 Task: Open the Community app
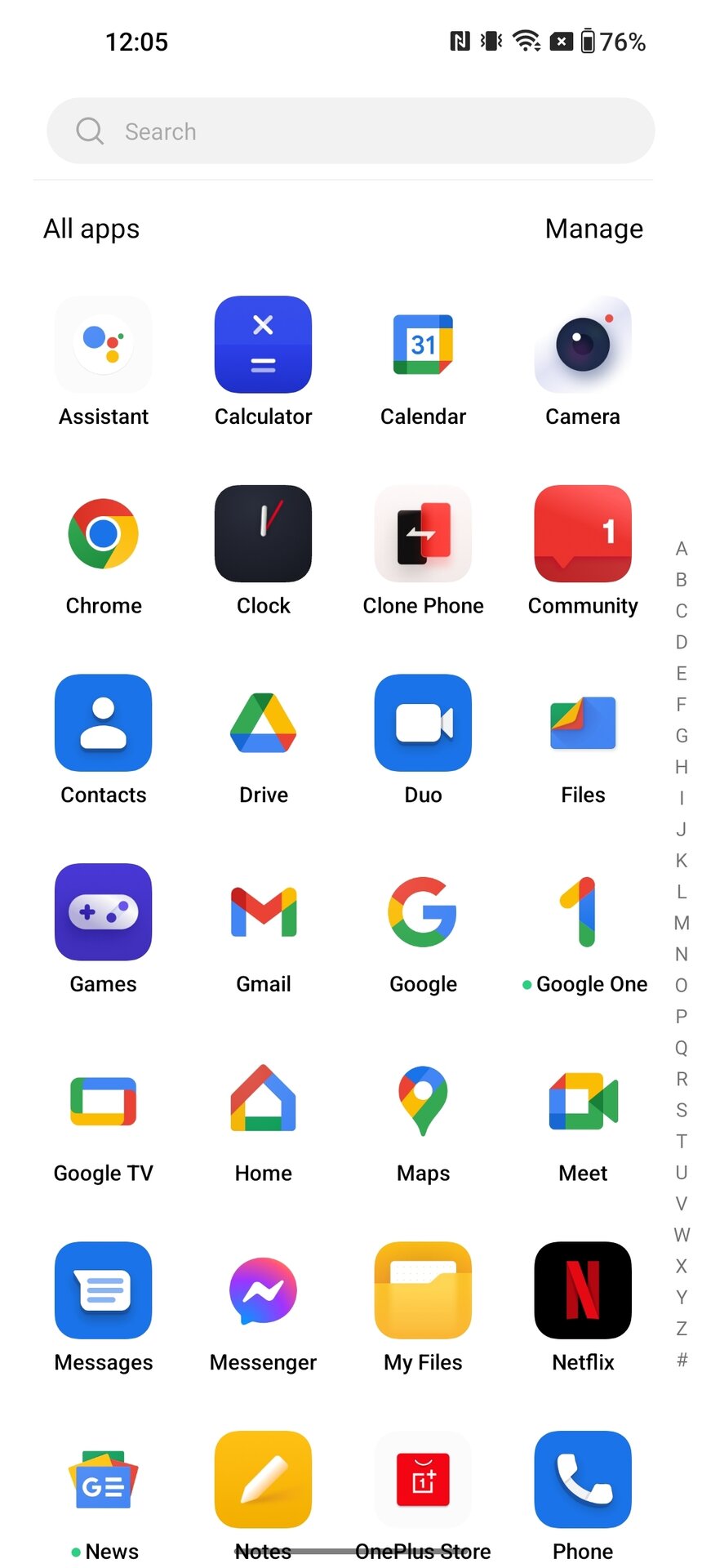(x=583, y=534)
